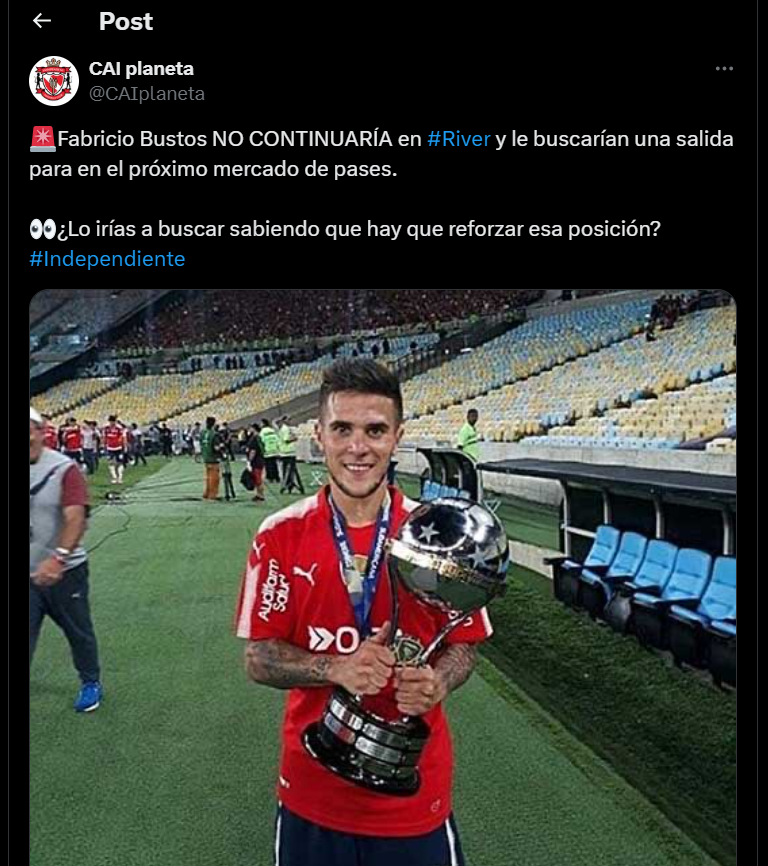The width and height of the screenshot is (768, 866).
Task: Open the #Independiente hashtag
Action: (107, 259)
